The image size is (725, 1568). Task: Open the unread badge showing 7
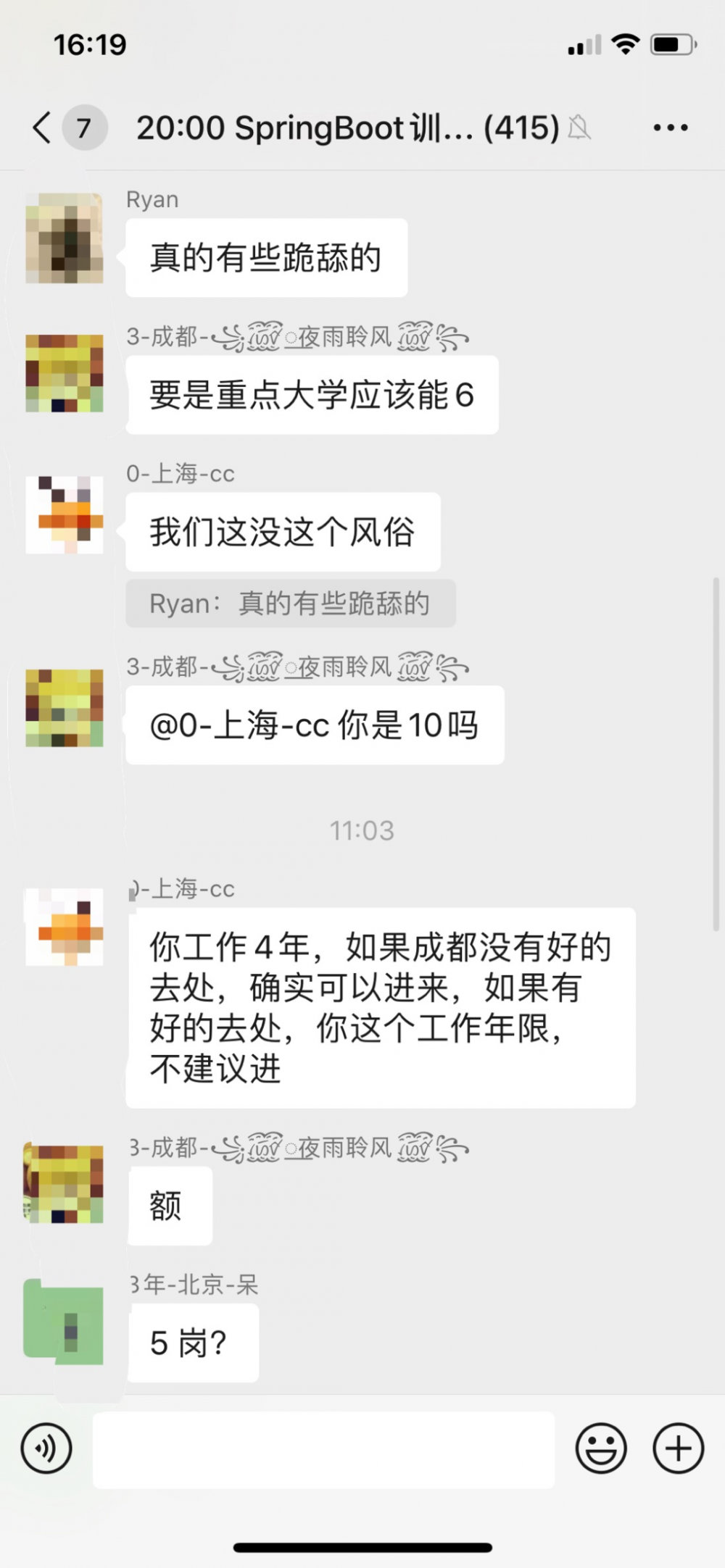point(82,129)
